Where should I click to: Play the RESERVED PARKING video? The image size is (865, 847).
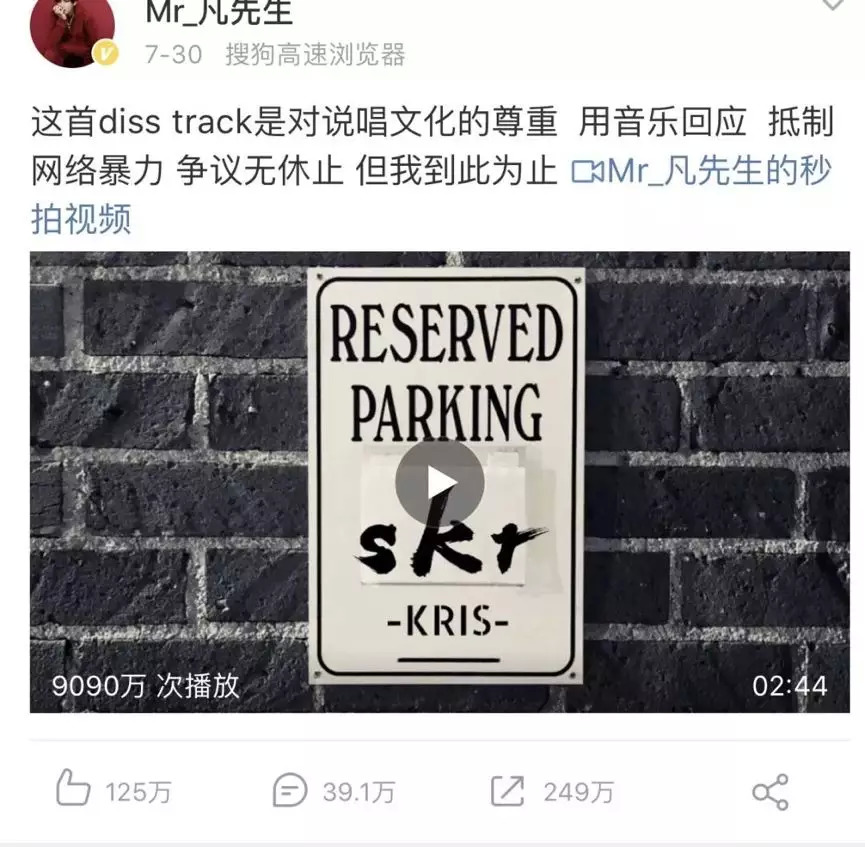439,483
